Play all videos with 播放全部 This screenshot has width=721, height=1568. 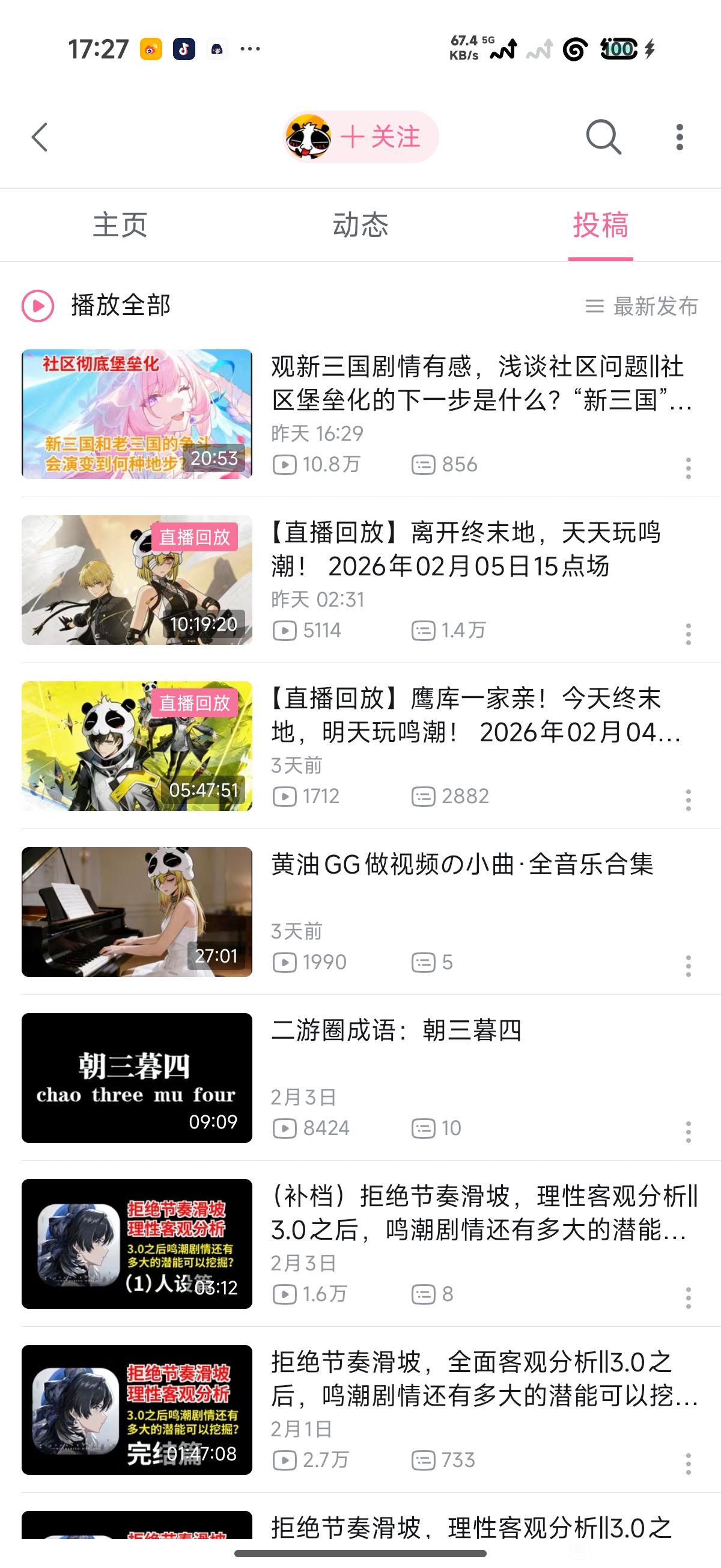(97, 305)
